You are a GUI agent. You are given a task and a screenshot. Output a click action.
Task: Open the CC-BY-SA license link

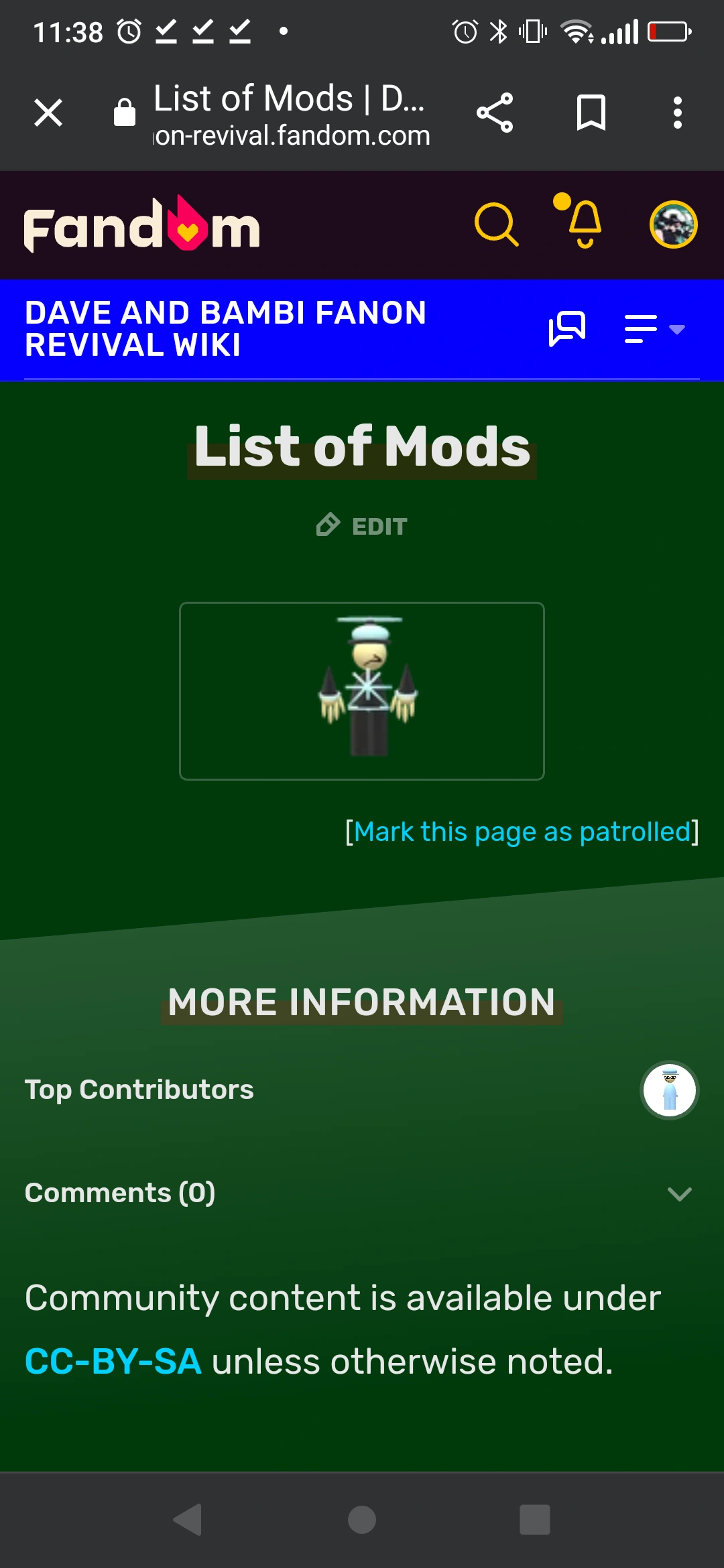[113, 1361]
